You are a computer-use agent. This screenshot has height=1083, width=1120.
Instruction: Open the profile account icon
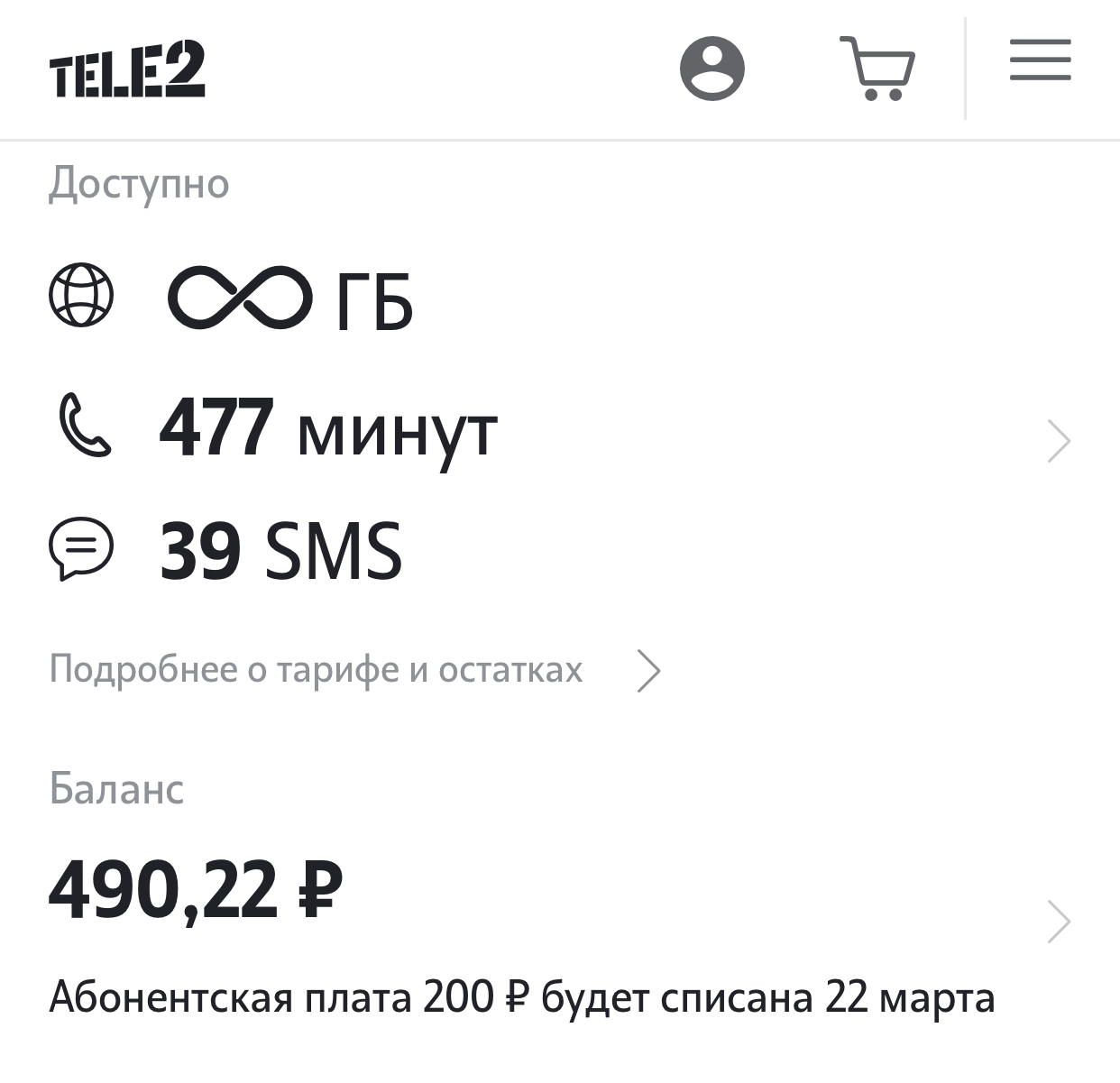click(711, 69)
